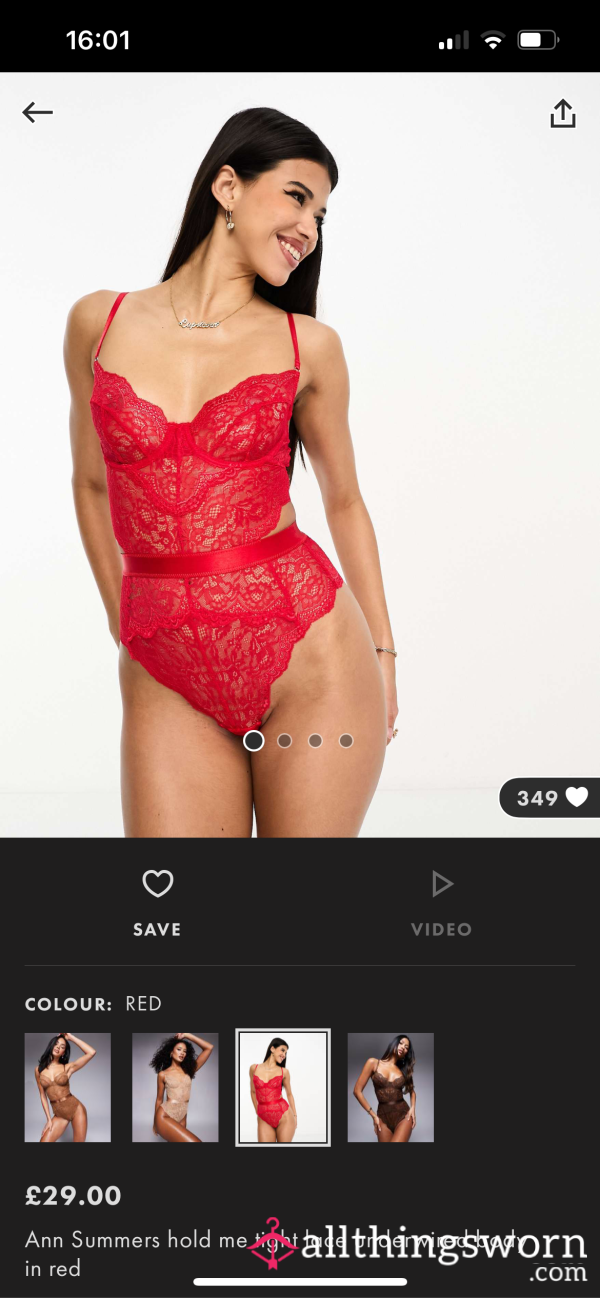600x1298 pixels.
Task: Choose the beige colour swatch
Action: [x=175, y=1087]
